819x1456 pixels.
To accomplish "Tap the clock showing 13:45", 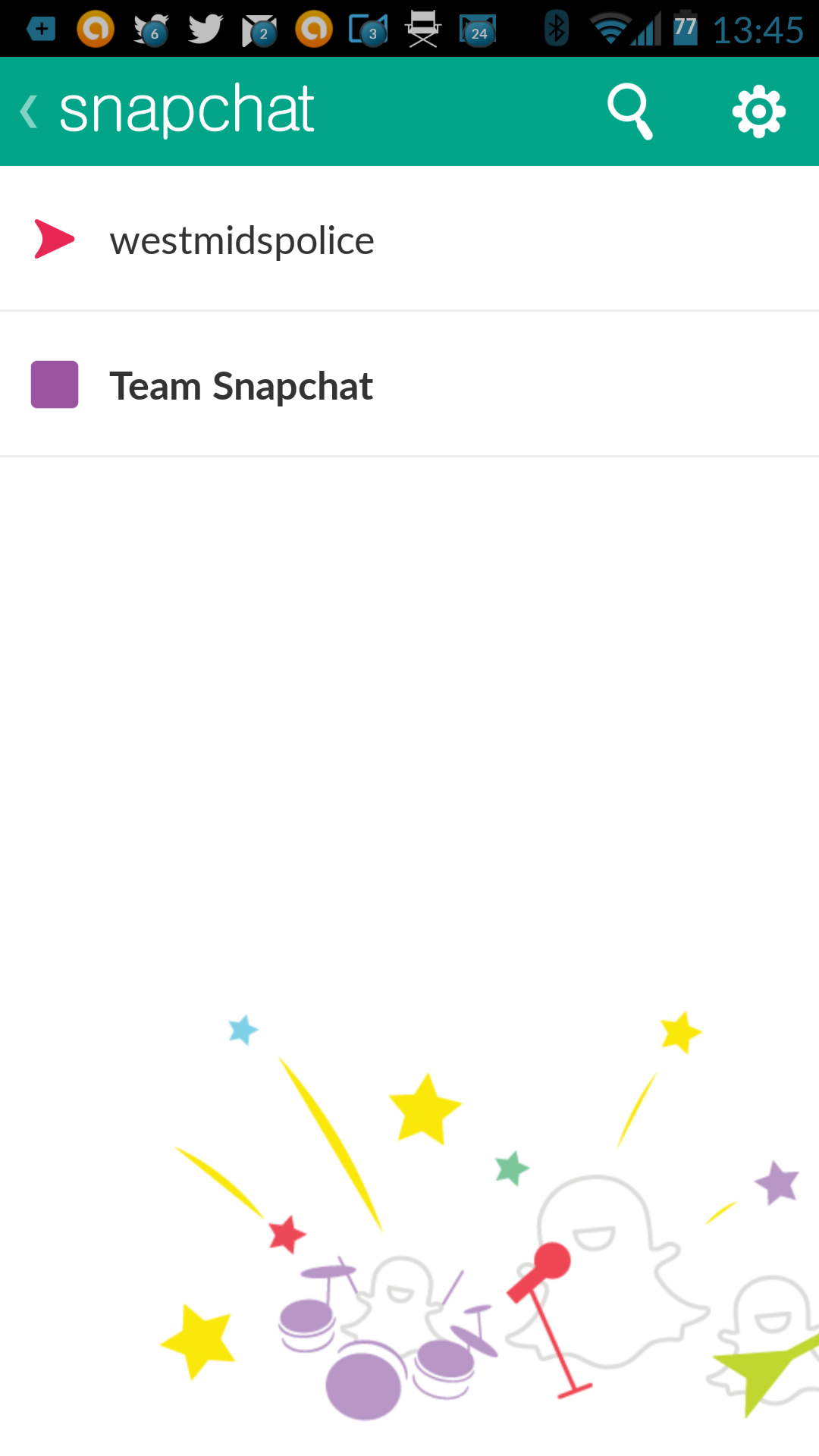I will [x=758, y=30].
